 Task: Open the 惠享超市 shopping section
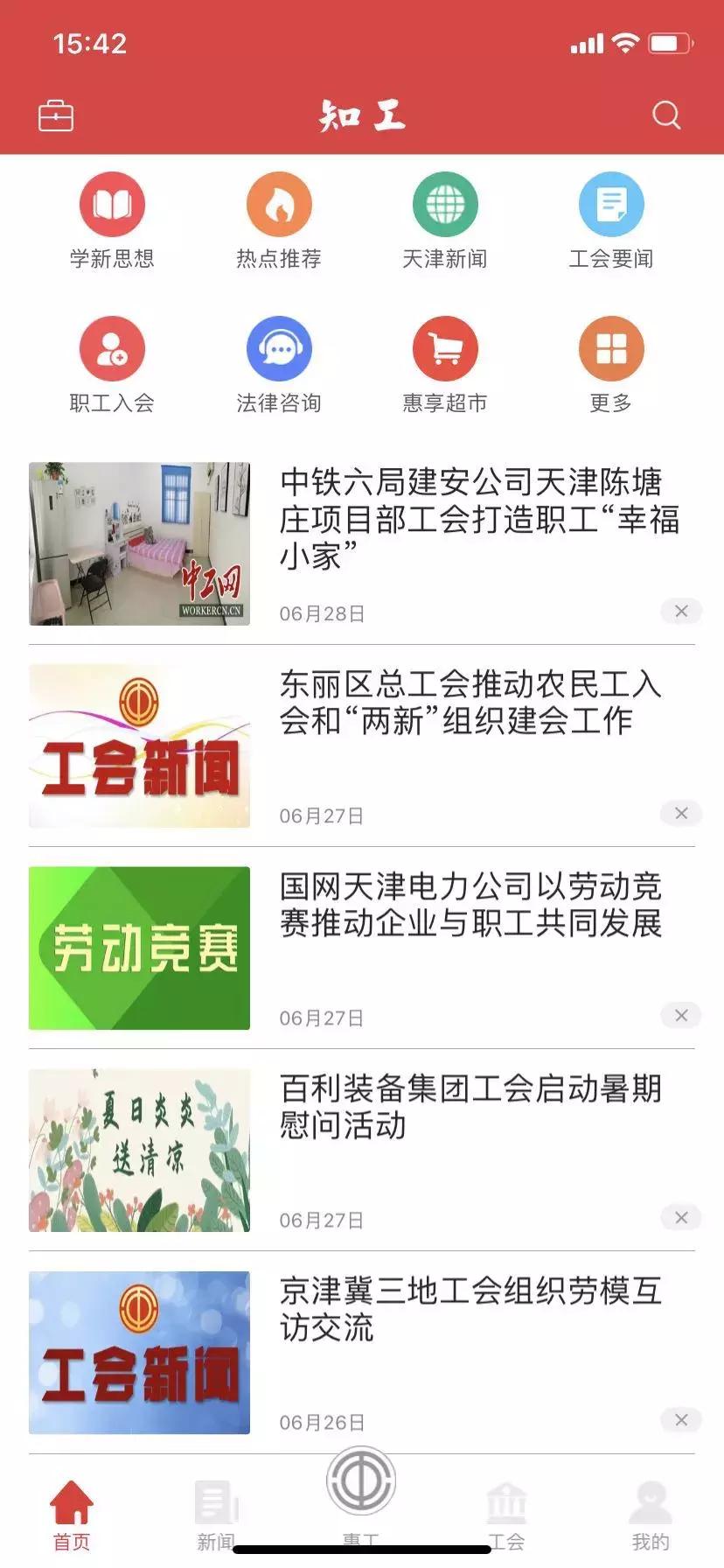[x=446, y=365]
